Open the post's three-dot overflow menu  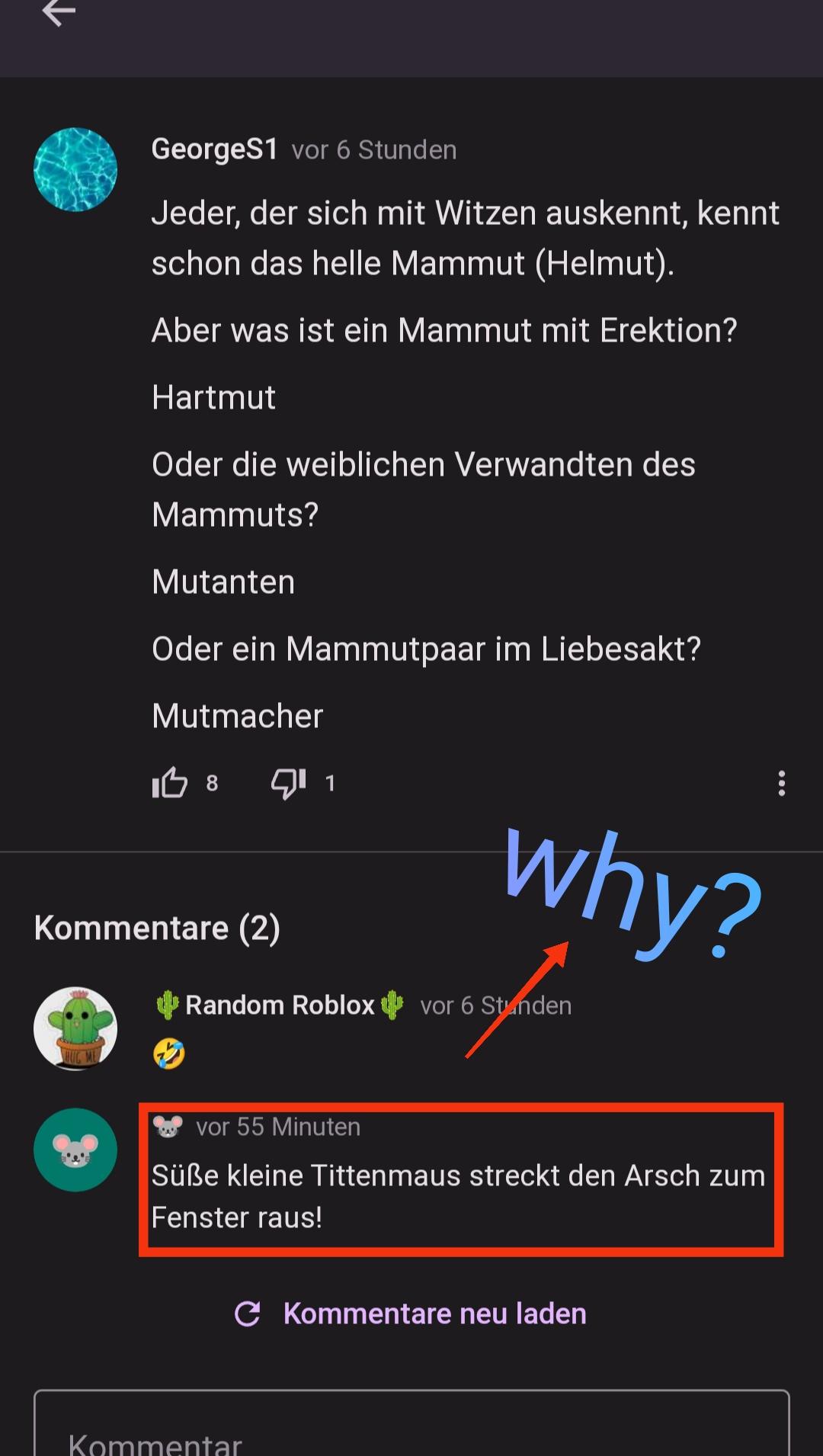coord(781,783)
